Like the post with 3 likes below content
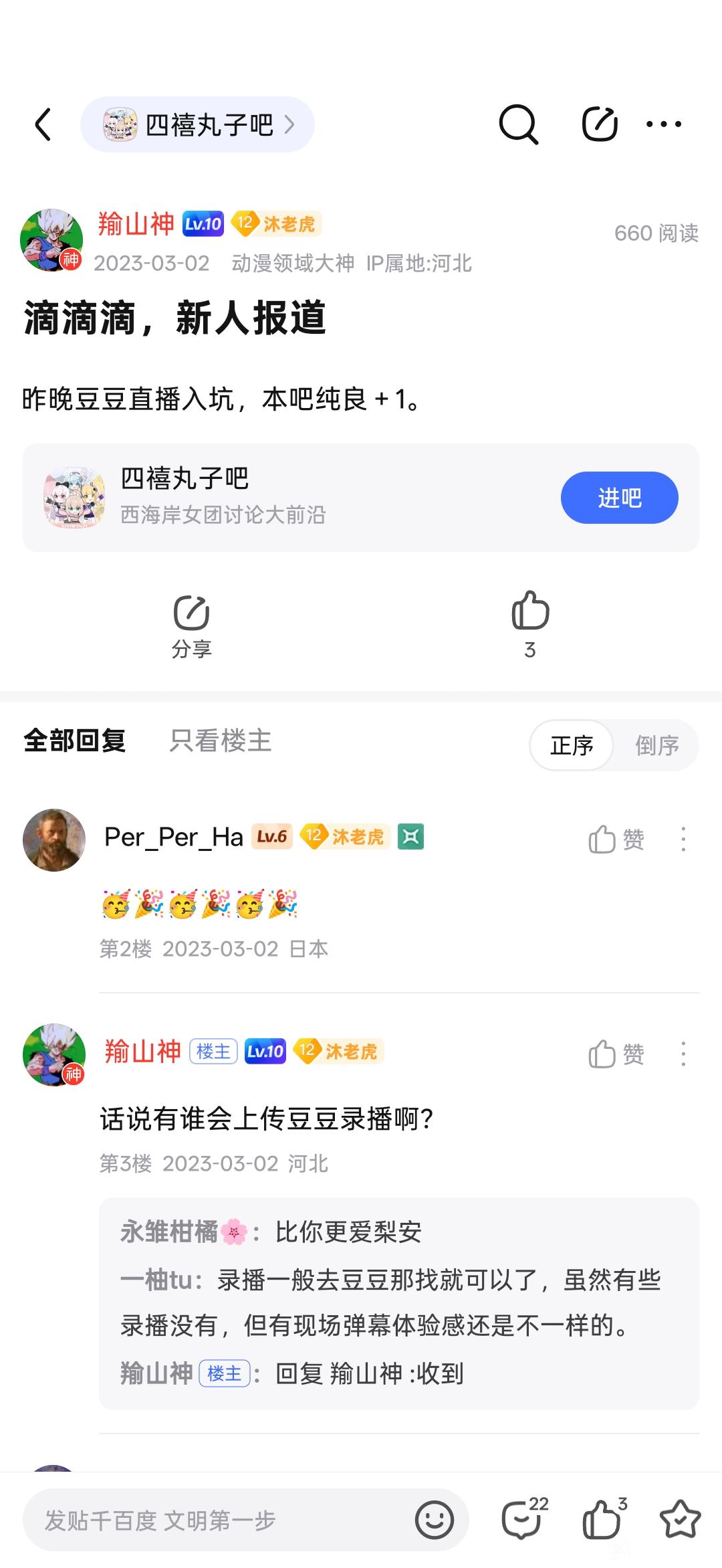 [530, 623]
